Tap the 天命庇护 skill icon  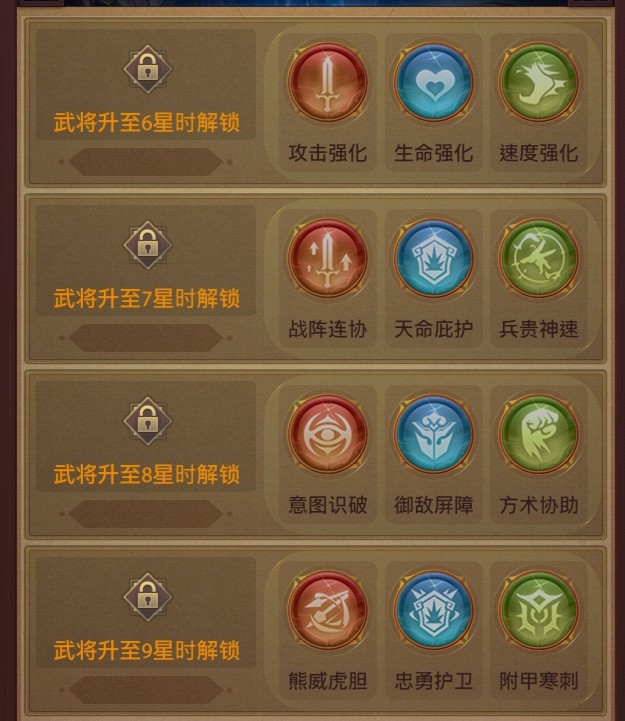pyautogui.click(x=433, y=258)
